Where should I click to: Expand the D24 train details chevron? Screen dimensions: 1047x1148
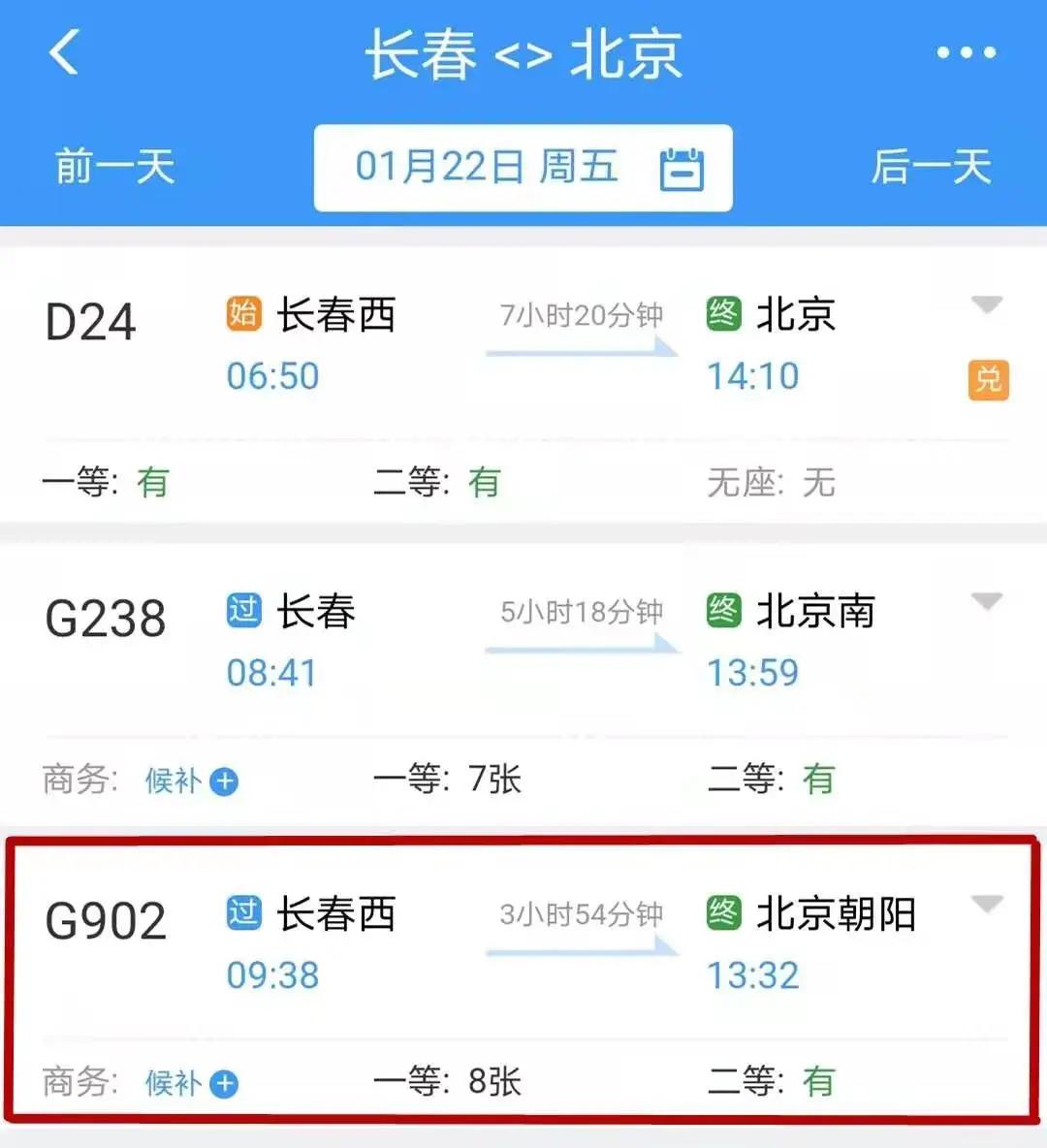click(x=988, y=304)
